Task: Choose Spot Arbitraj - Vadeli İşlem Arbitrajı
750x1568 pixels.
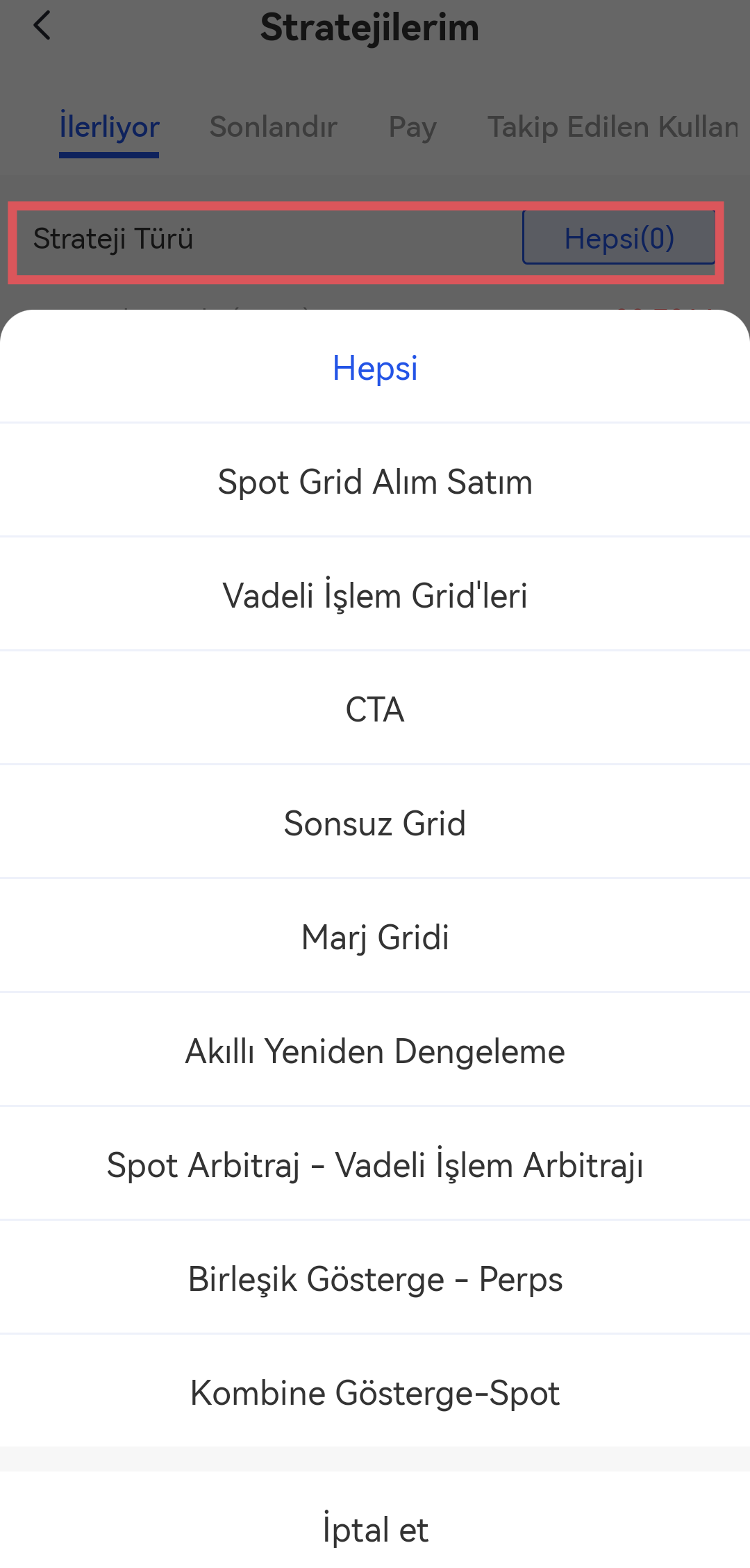Action: pos(375,1165)
